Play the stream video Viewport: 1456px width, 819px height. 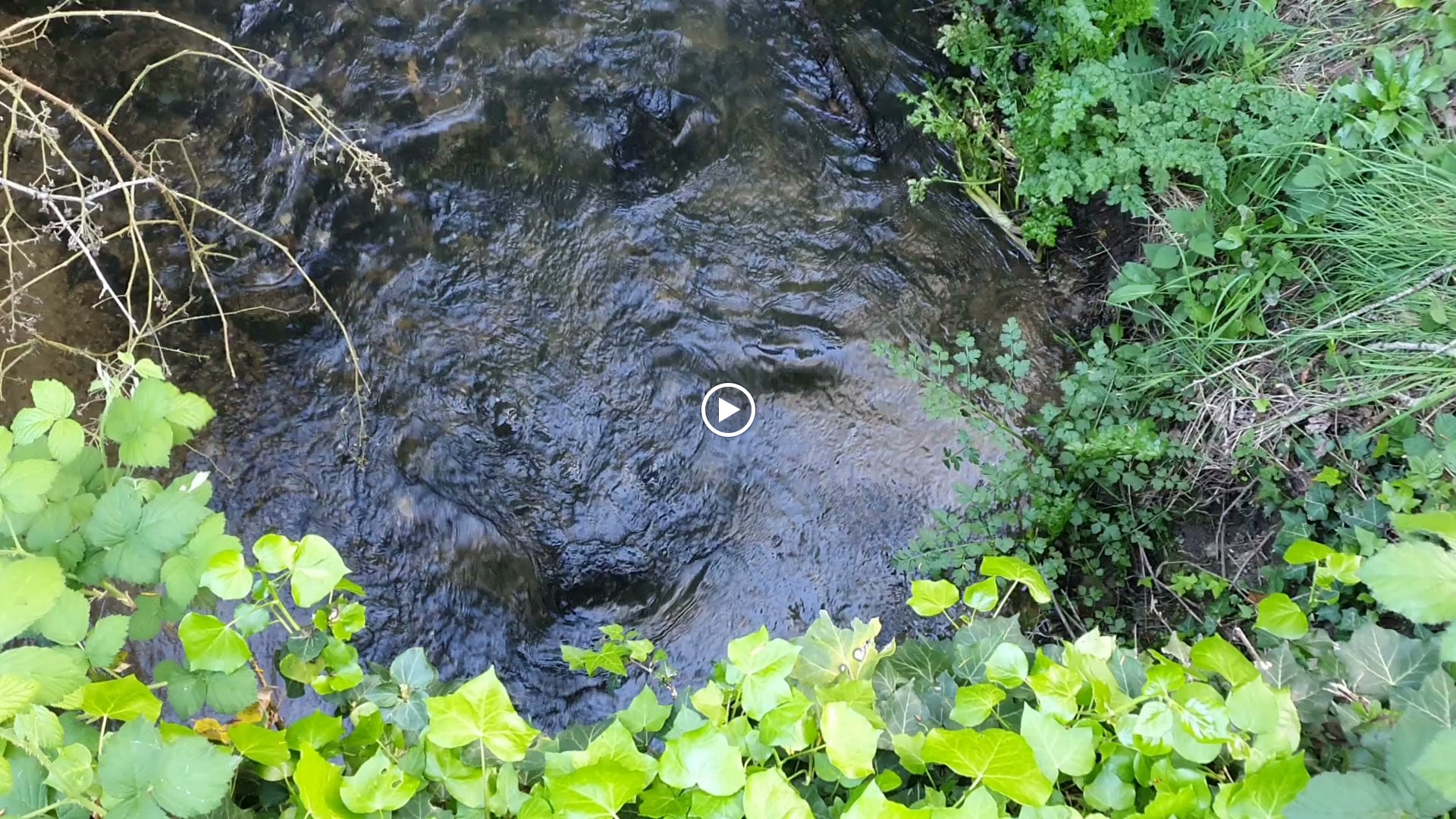tap(727, 410)
